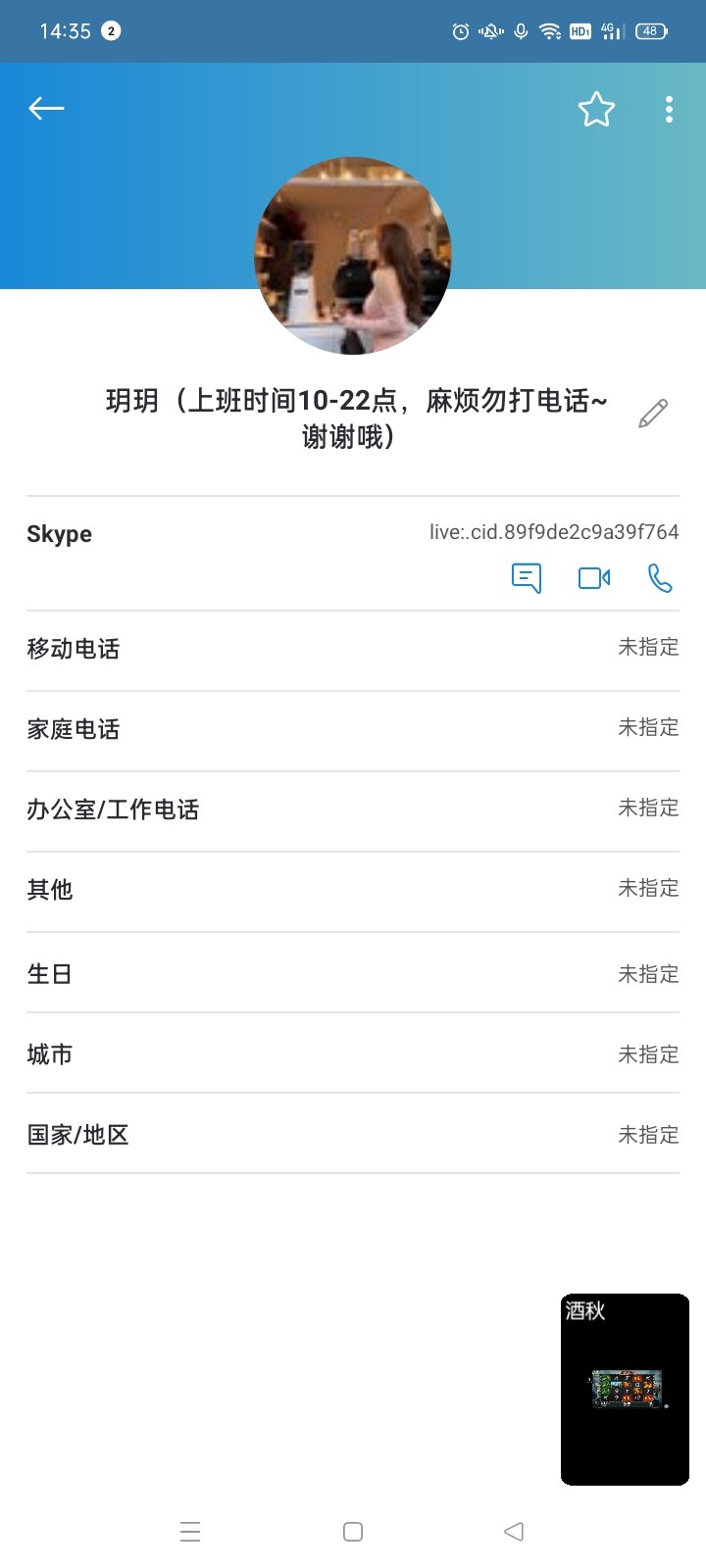Image resolution: width=706 pixels, height=1568 pixels.
Task: Tap the back arrow to exit profile
Action: coord(46,108)
